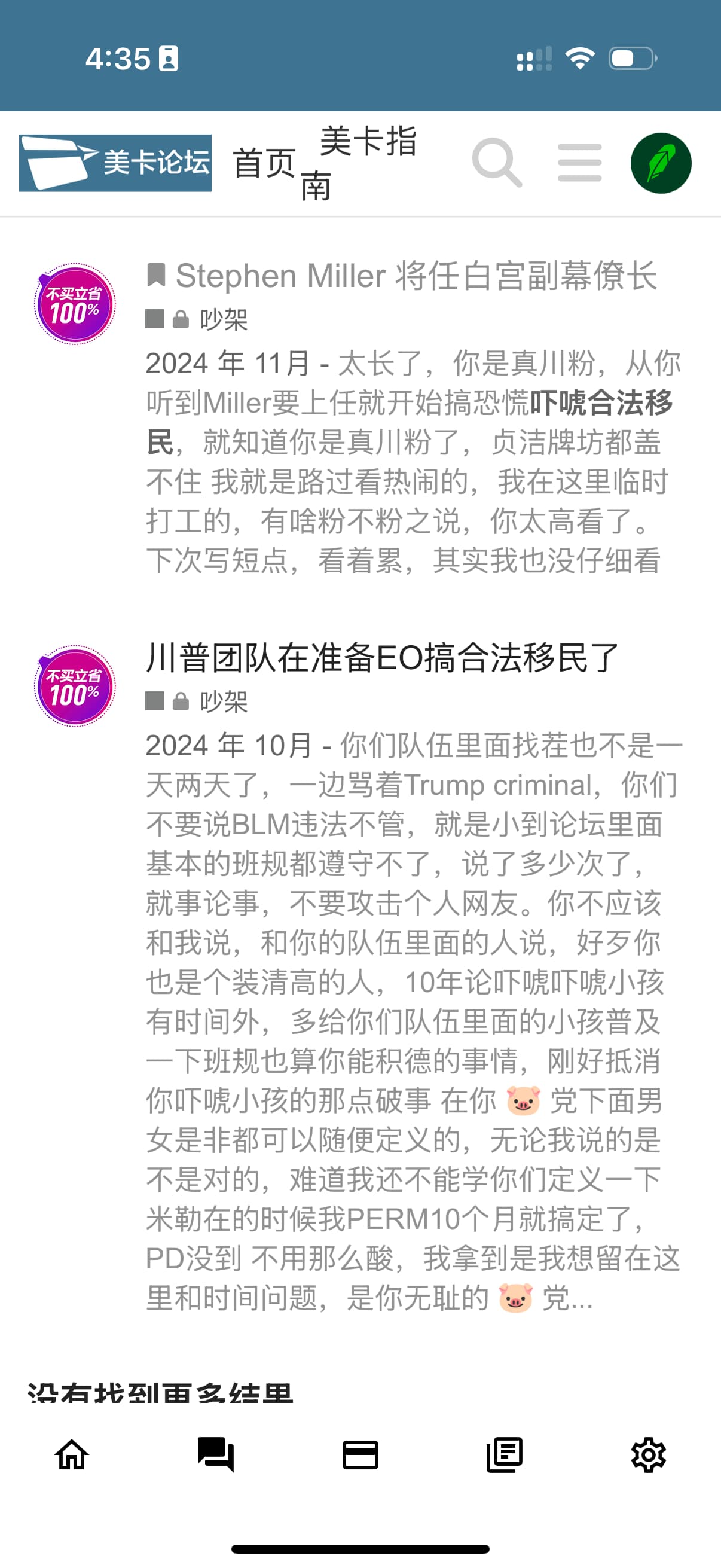Open the hamburger menu

(x=579, y=163)
